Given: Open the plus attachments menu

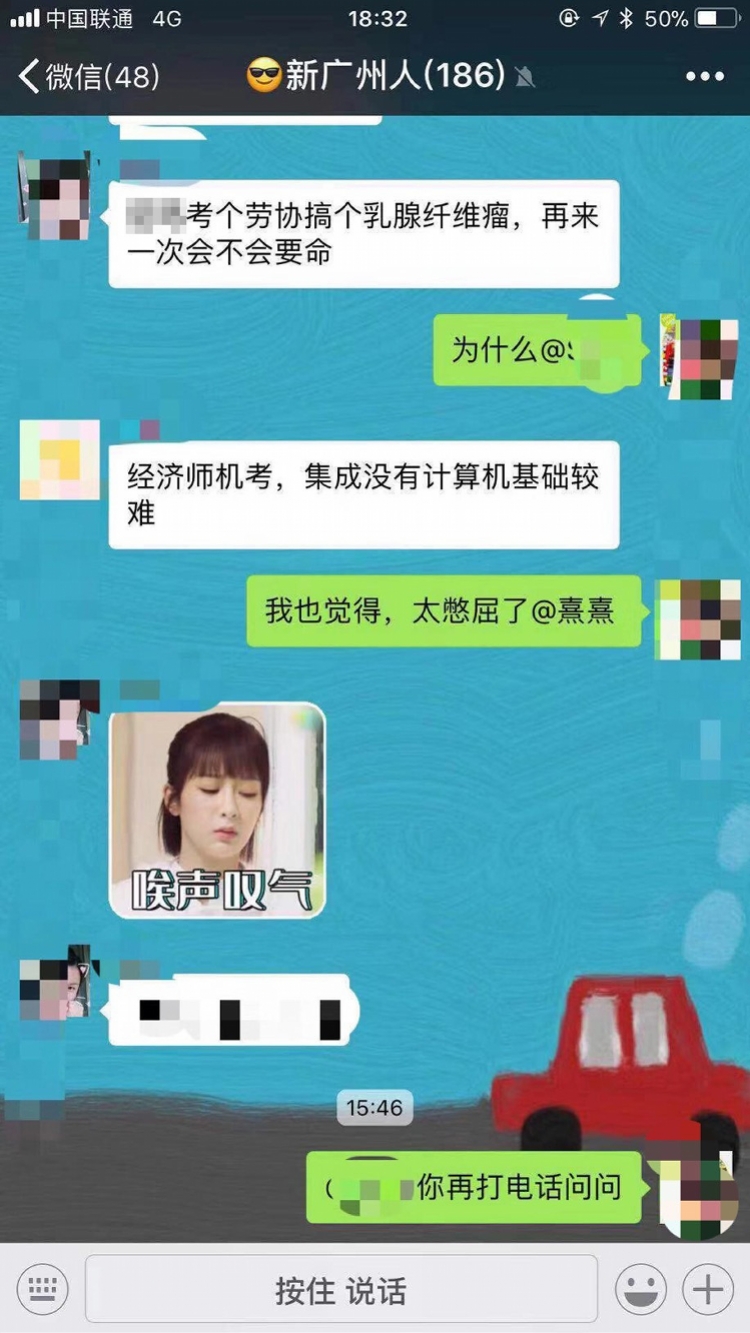Looking at the screenshot, I should click(x=708, y=1289).
